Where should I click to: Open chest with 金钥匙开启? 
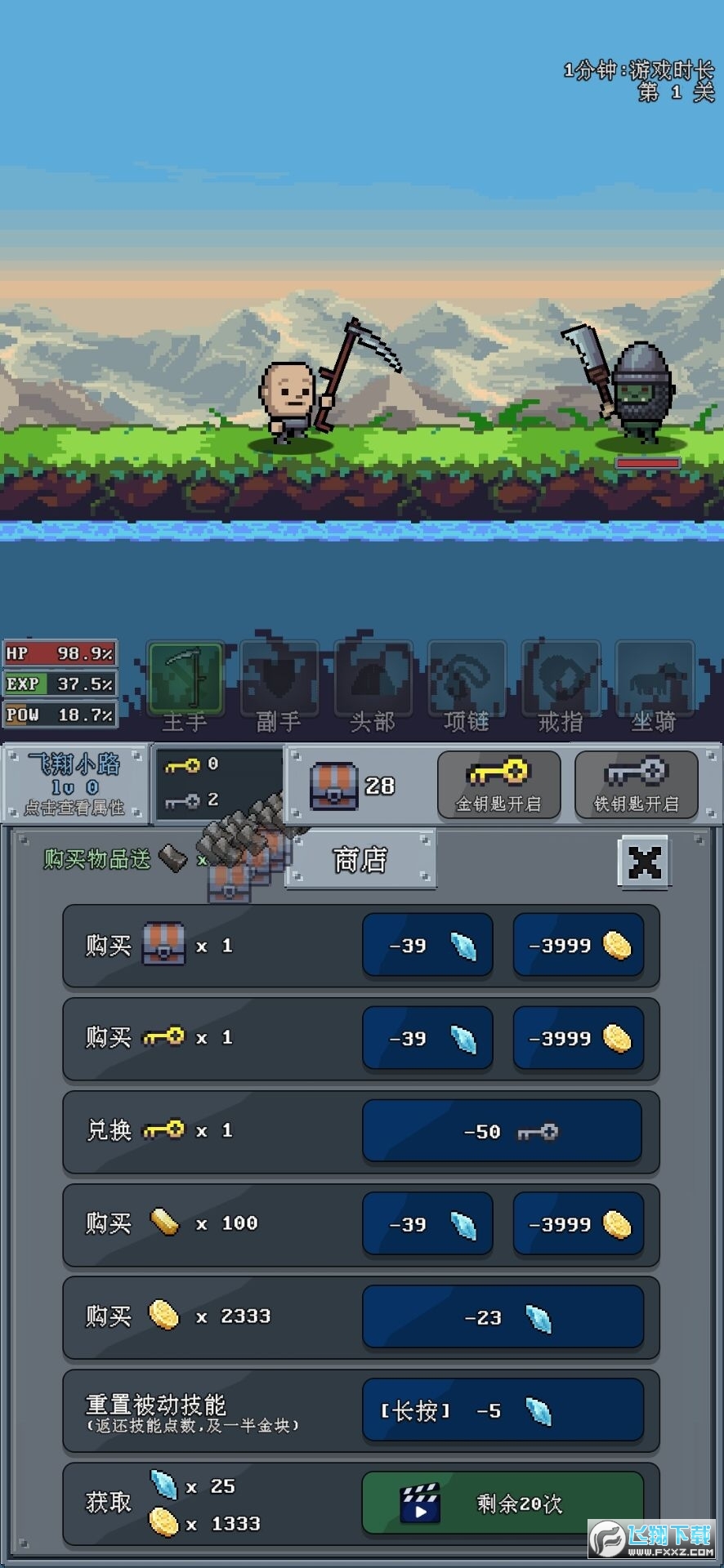(498, 785)
